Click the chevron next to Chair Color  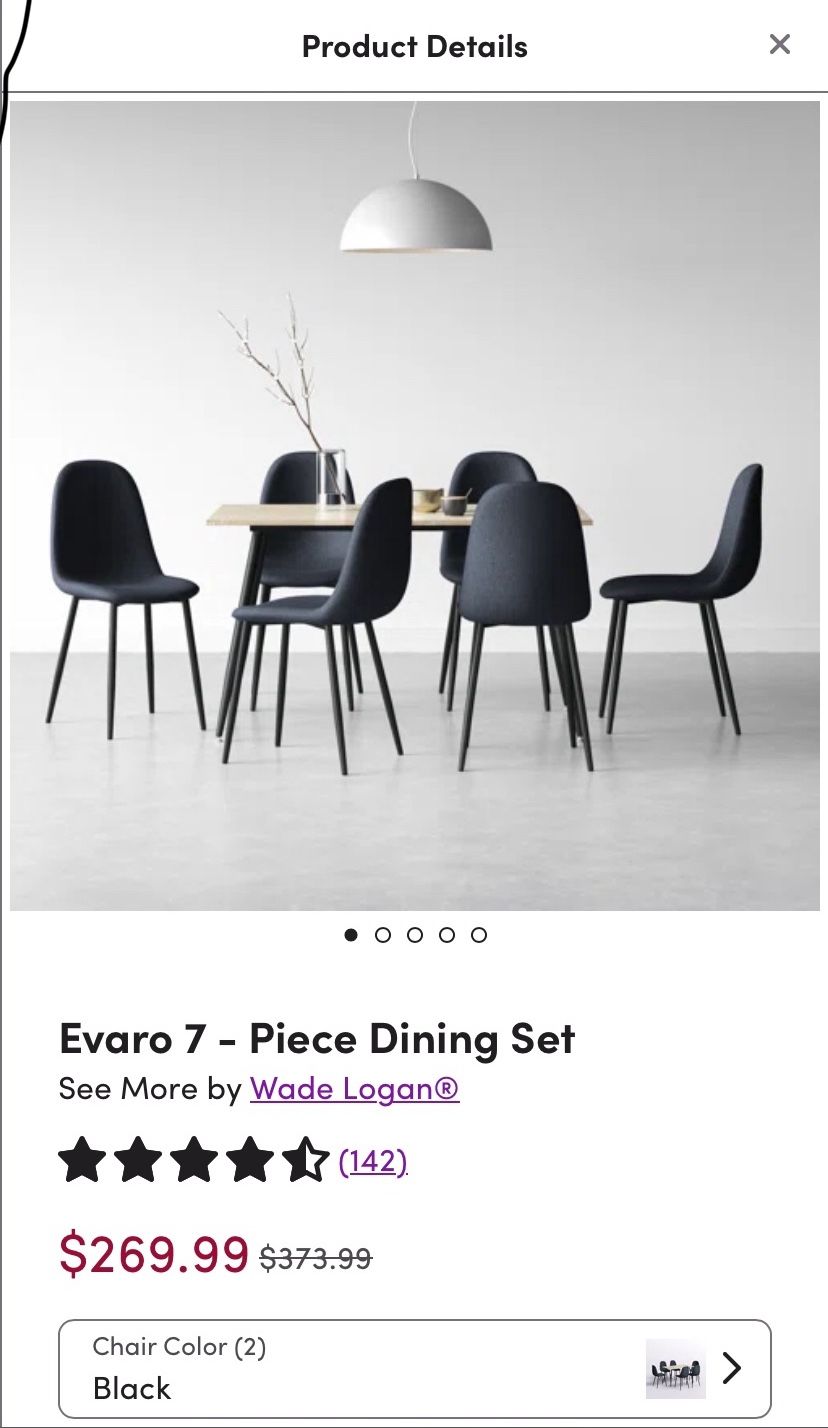(x=735, y=1368)
